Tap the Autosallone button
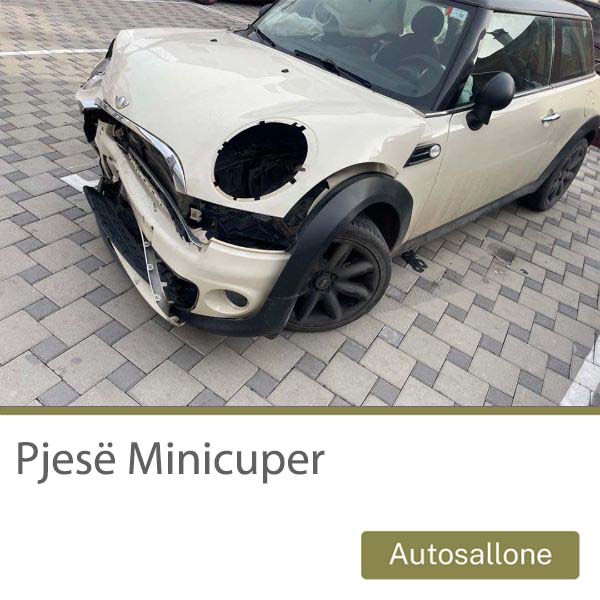 (x=470, y=555)
